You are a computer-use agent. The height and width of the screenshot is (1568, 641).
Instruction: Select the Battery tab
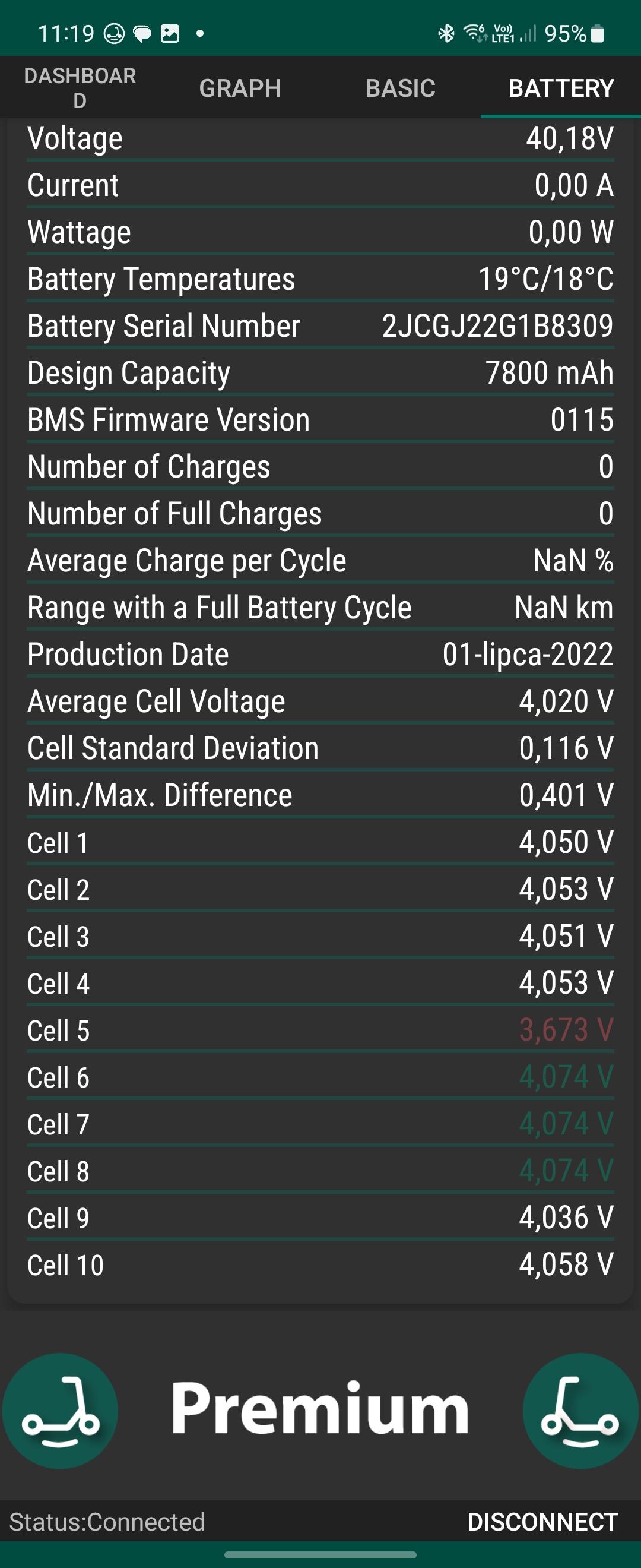coord(561,88)
